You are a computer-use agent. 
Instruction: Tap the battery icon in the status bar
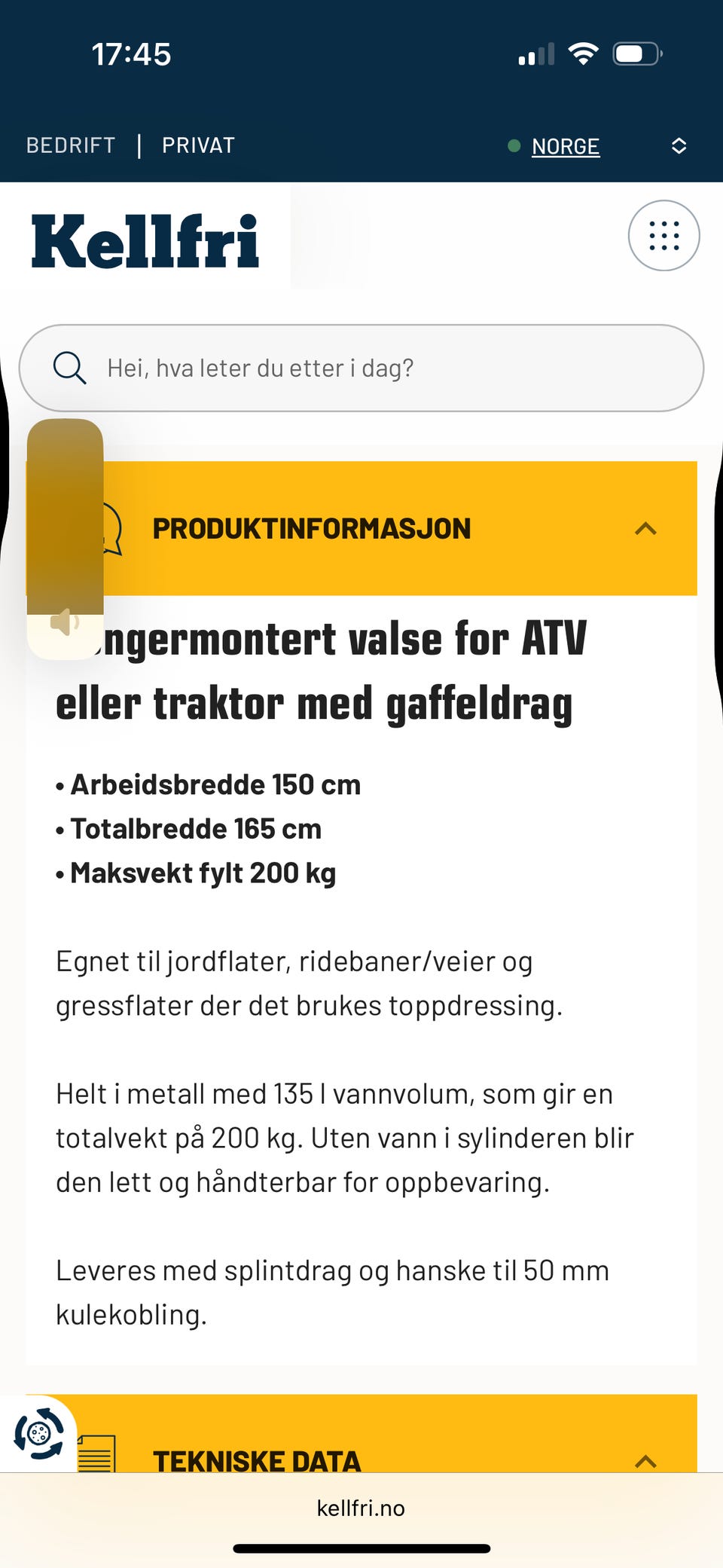[x=636, y=53]
